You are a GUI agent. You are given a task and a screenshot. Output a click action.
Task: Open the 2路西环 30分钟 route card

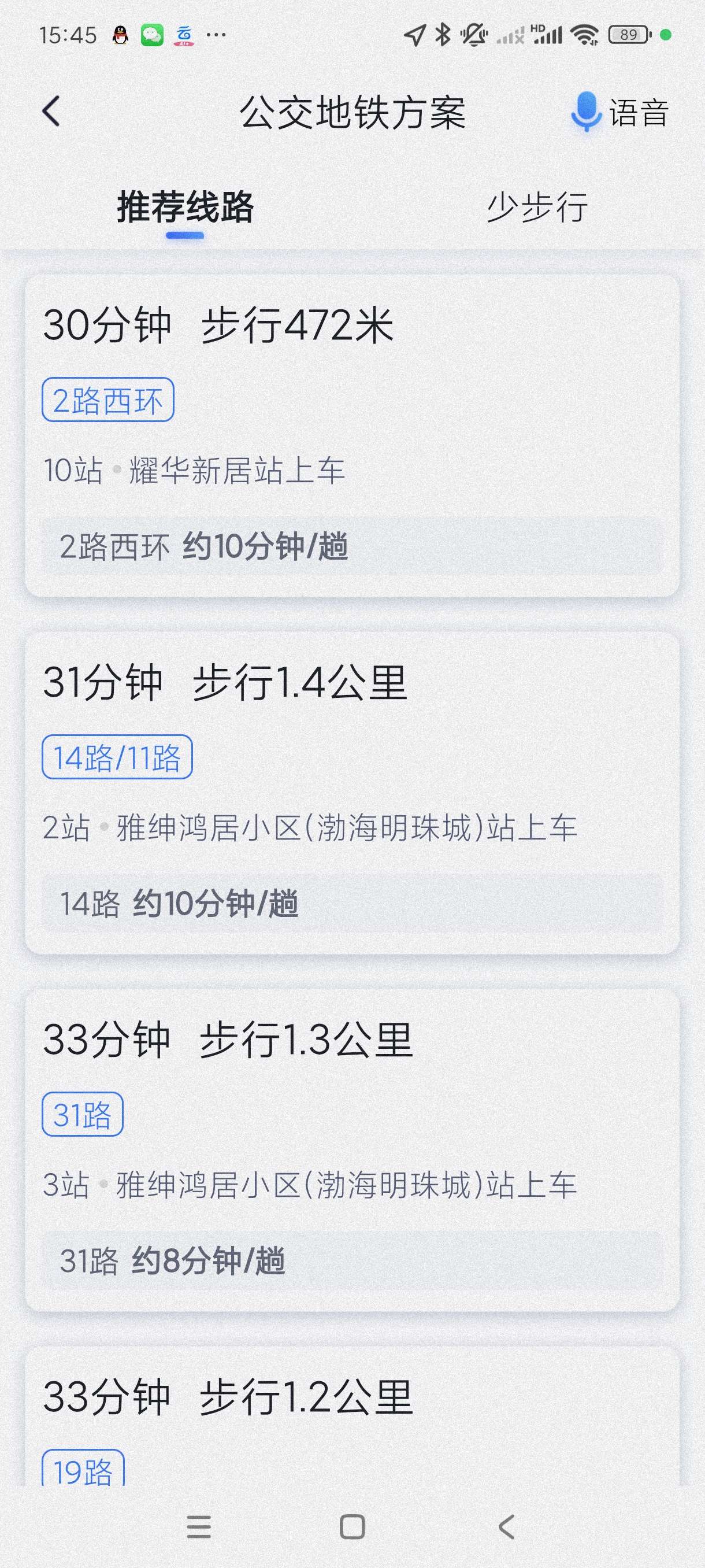pyautogui.click(x=351, y=435)
